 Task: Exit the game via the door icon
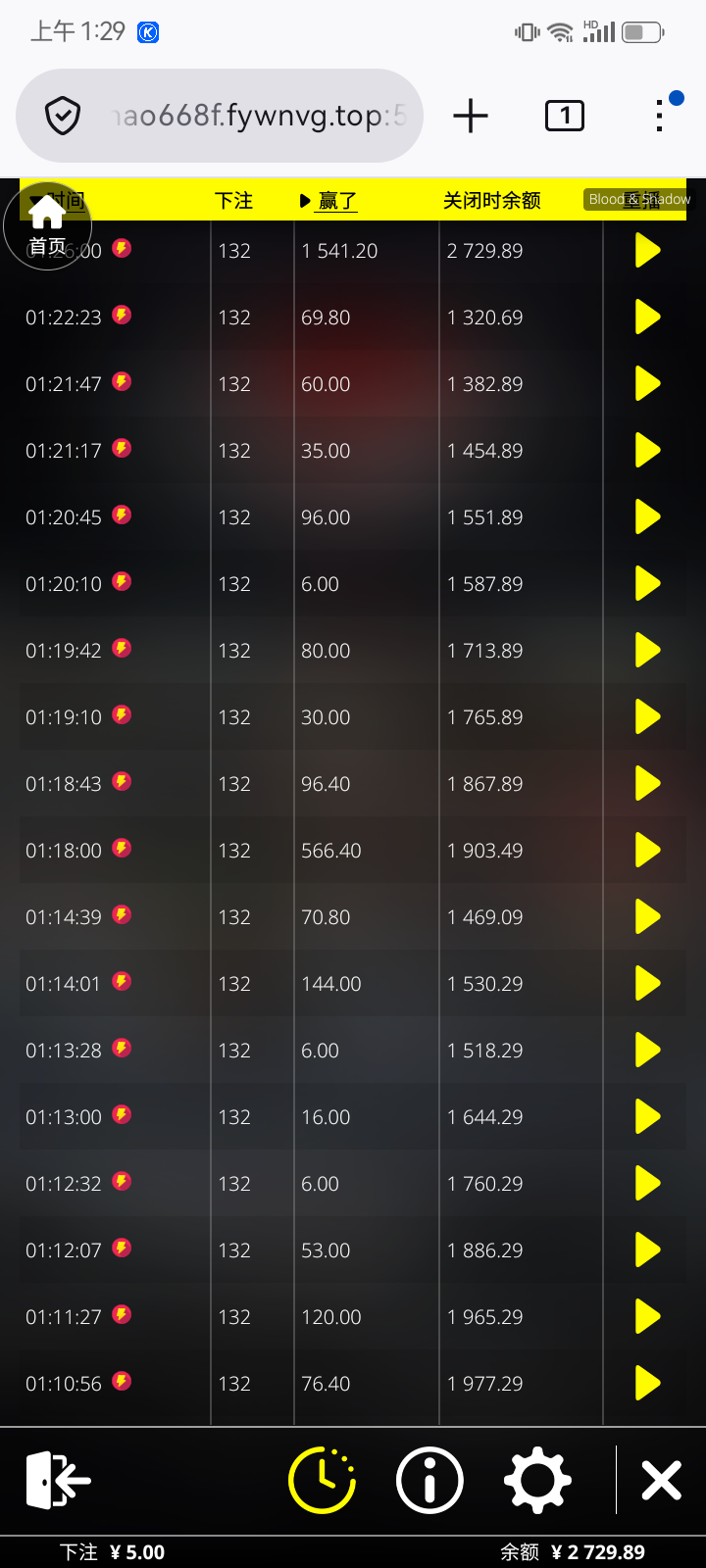click(x=57, y=1480)
